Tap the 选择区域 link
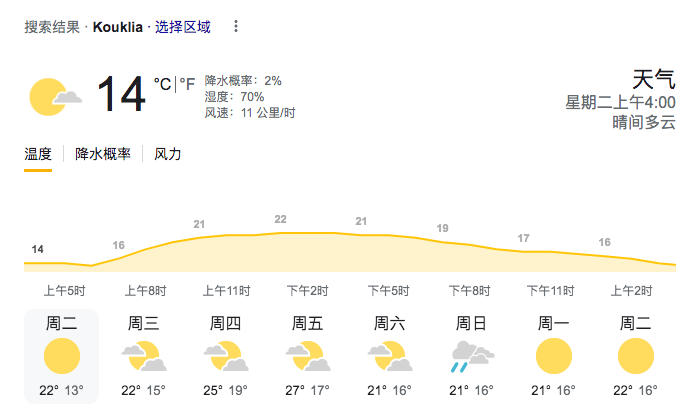This screenshot has height=420, width=700. [x=182, y=27]
